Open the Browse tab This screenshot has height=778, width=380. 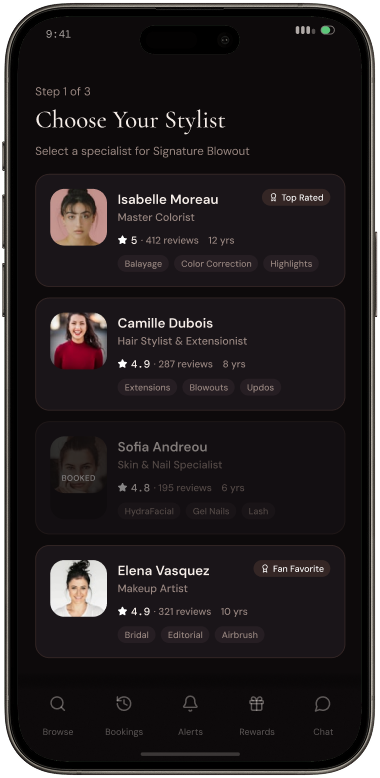58,715
